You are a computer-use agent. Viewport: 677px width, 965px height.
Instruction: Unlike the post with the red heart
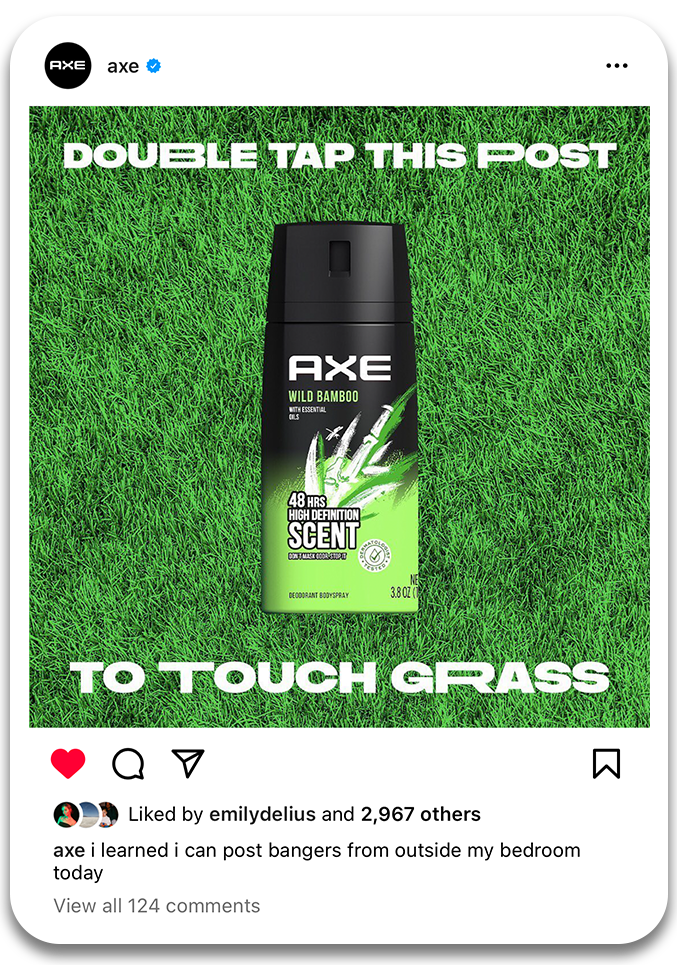68,764
